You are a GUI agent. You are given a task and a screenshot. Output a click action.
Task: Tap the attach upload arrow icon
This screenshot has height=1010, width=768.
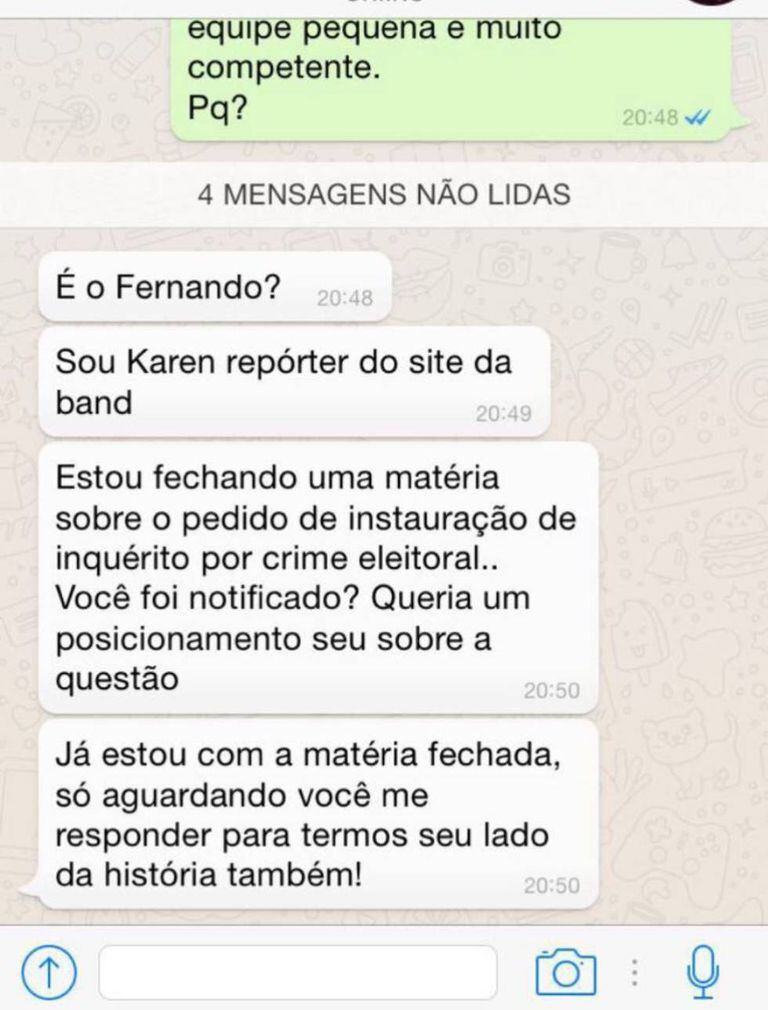point(49,972)
